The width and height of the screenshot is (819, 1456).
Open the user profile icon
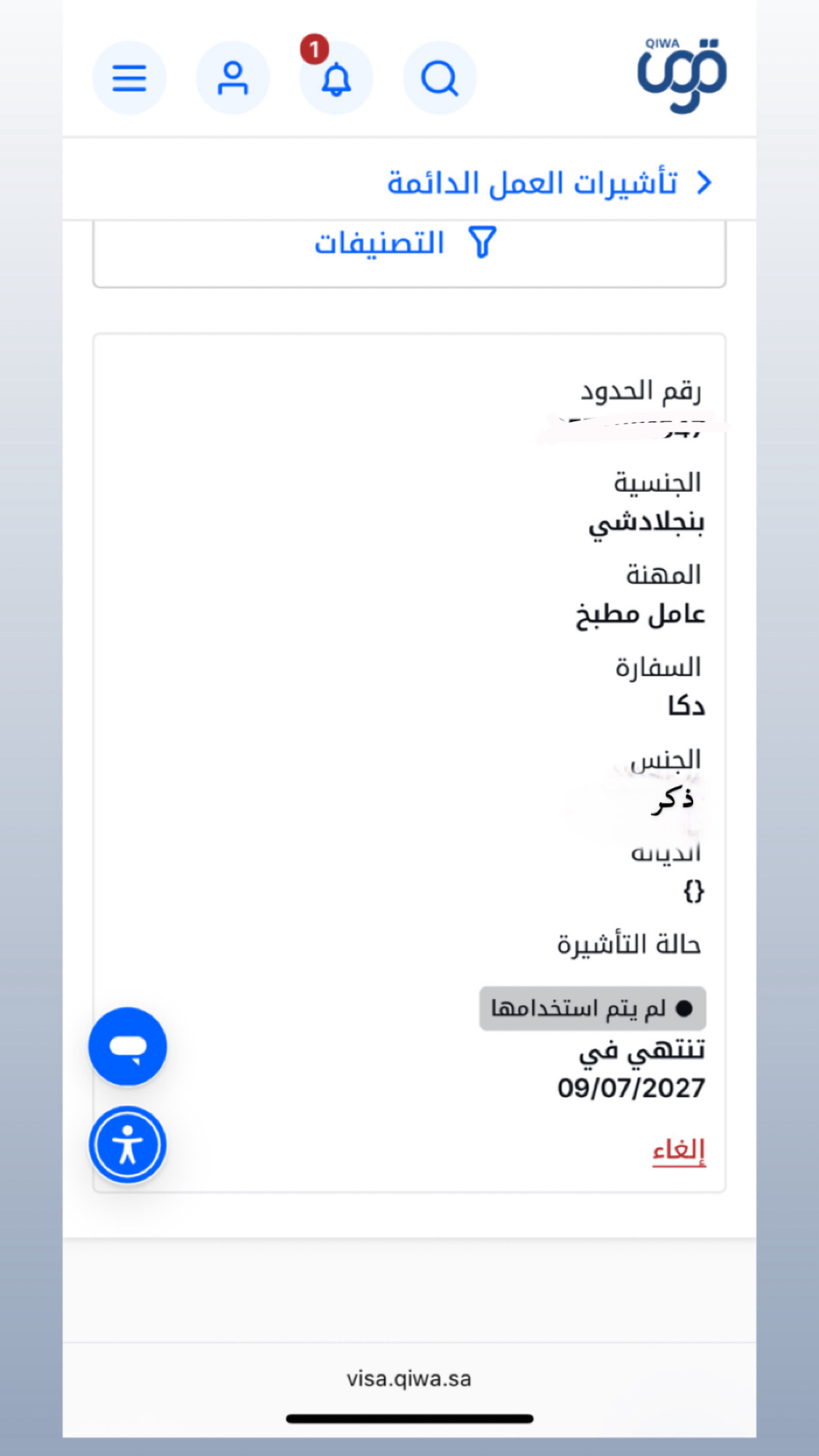pyautogui.click(x=232, y=77)
